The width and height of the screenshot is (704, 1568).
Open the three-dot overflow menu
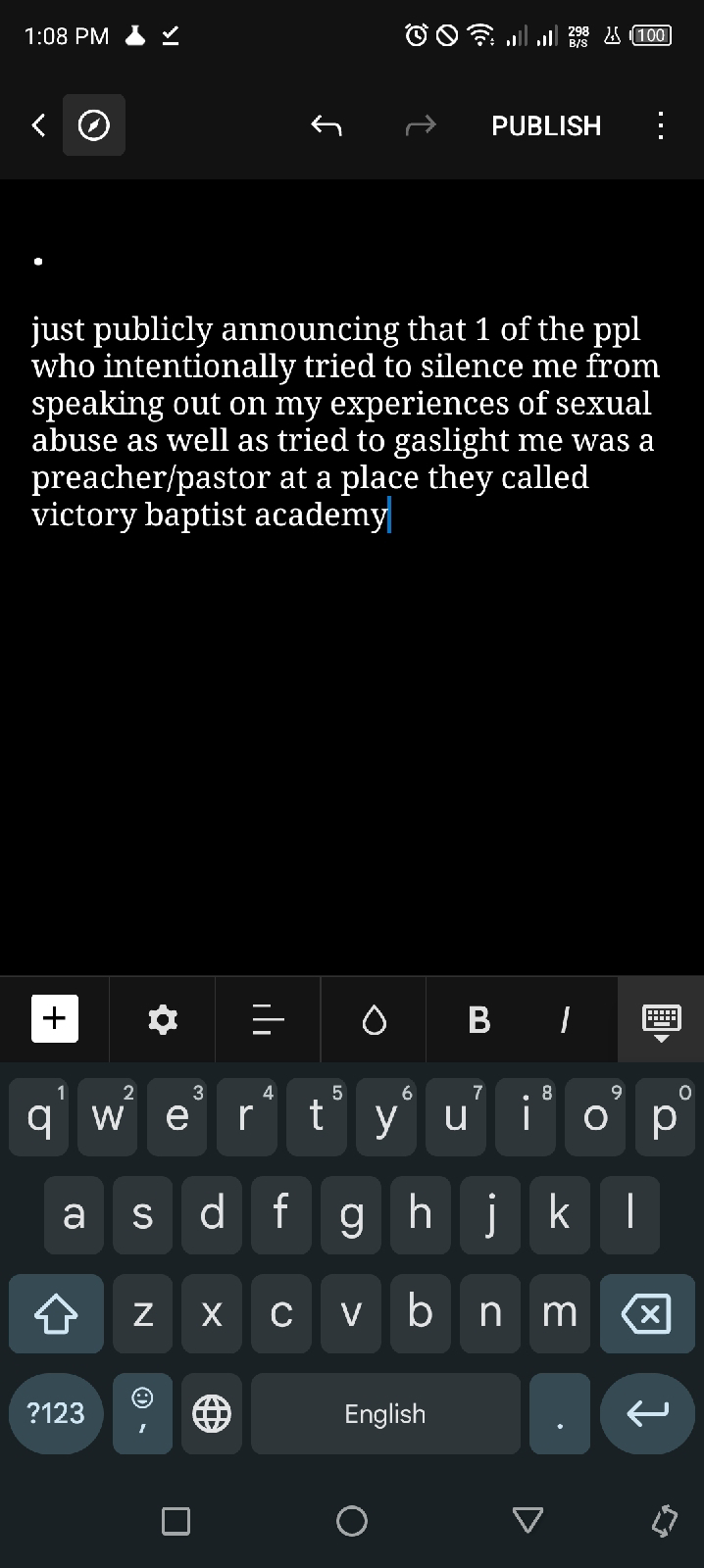pyautogui.click(x=660, y=125)
